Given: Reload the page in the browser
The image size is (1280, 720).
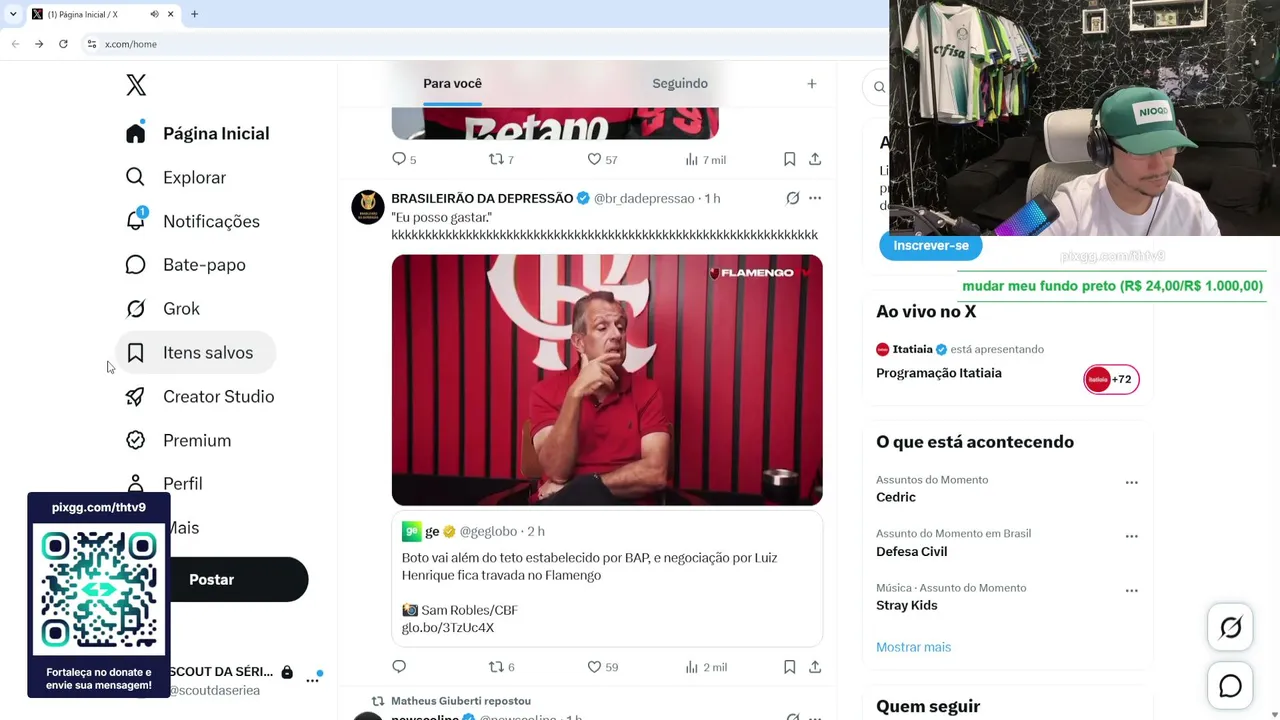Looking at the screenshot, I should click(63, 44).
